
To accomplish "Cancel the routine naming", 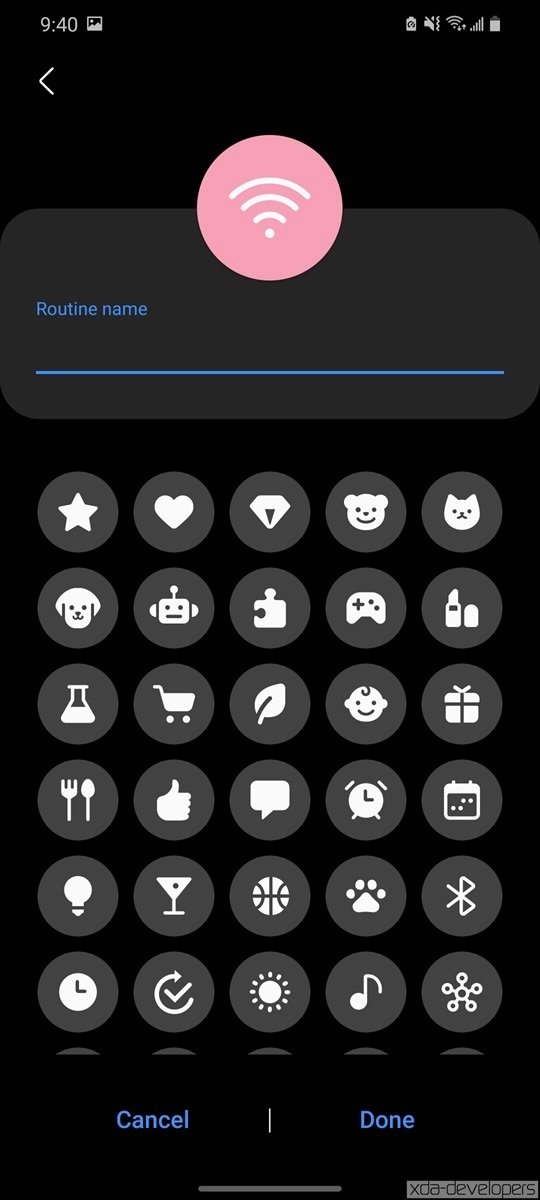I will pyautogui.click(x=153, y=1120).
